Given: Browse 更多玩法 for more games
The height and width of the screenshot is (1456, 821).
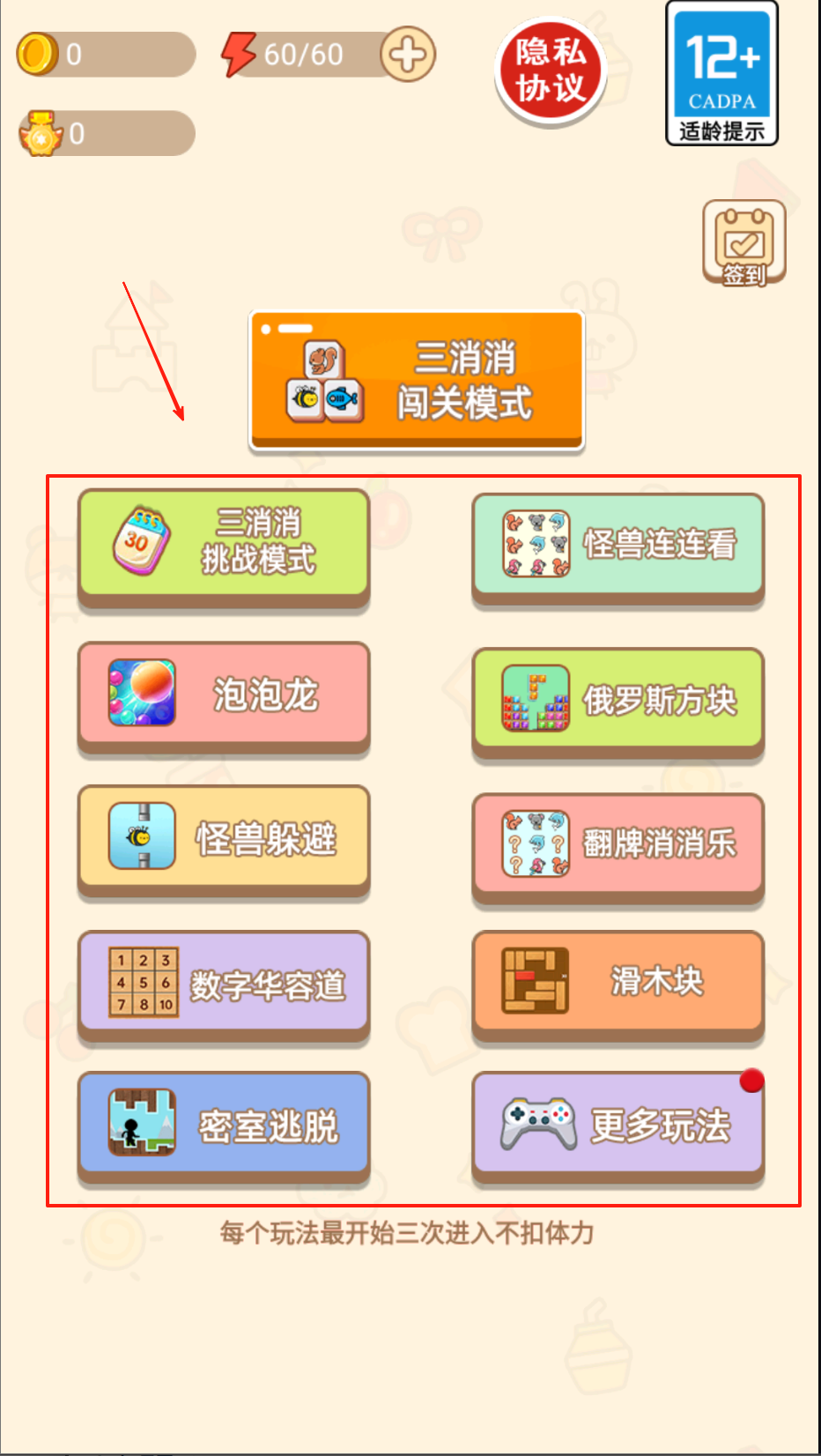Looking at the screenshot, I should [618, 1124].
